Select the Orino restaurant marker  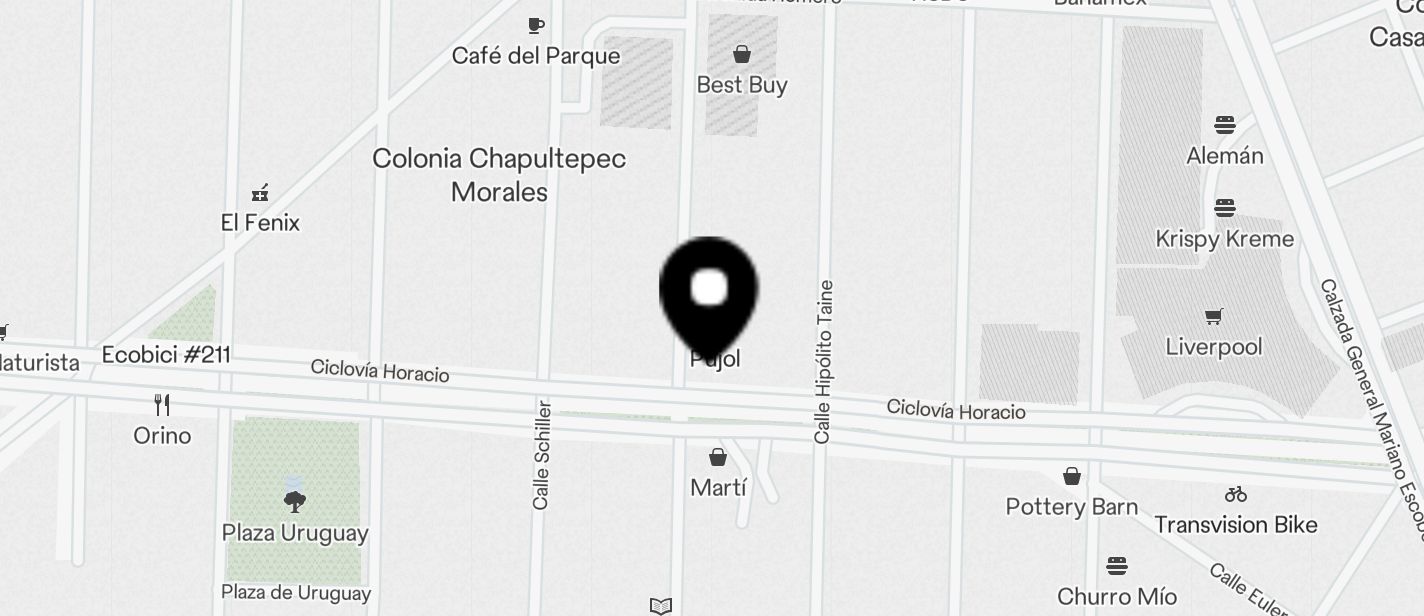click(162, 405)
